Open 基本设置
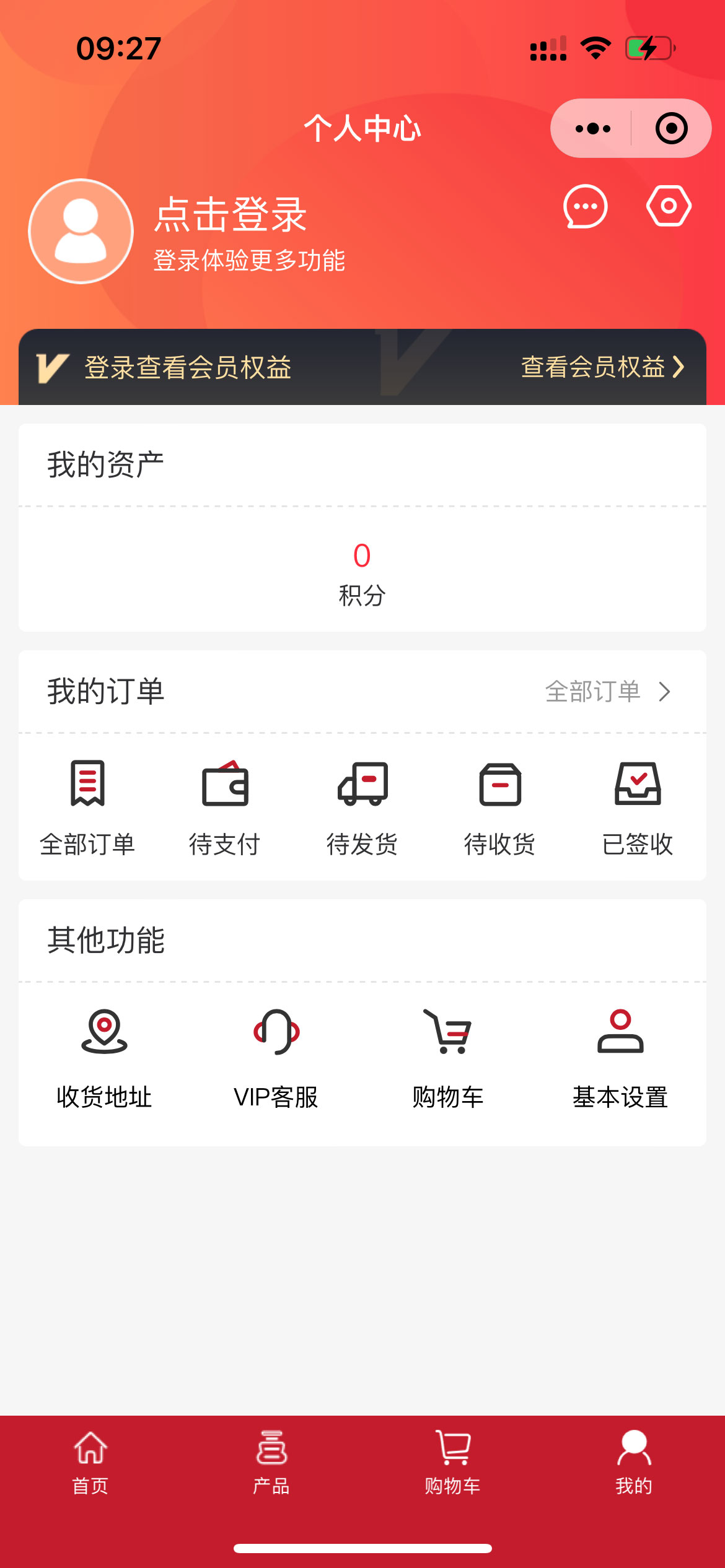The image size is (725, 1568). point(620,1058)
